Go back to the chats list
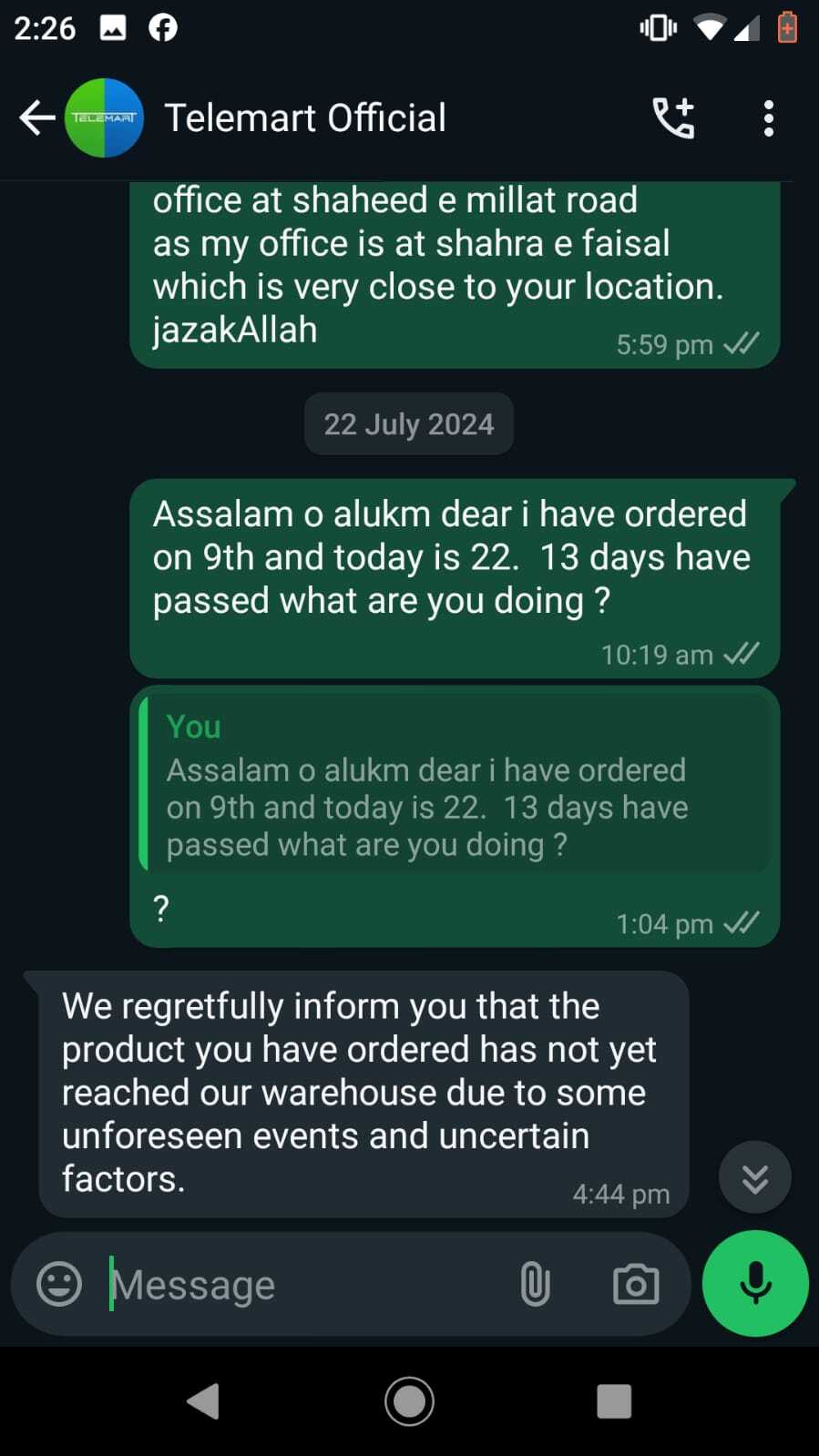Viewport: 819px width, 1456px height. pos(36,118)
